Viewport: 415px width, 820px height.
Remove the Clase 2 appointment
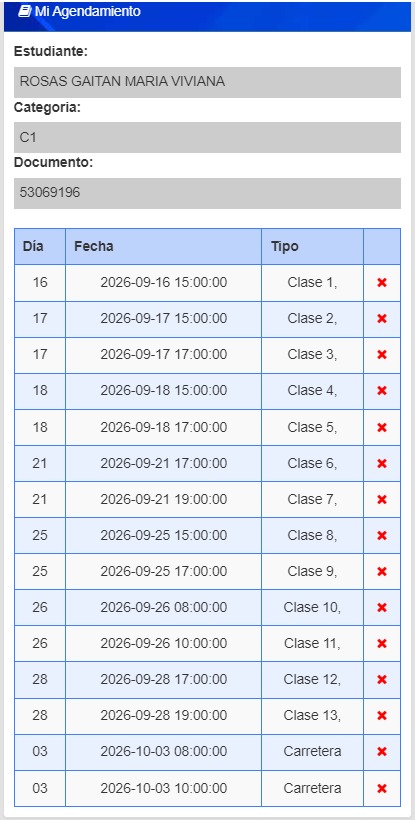[x=382, y=318]
